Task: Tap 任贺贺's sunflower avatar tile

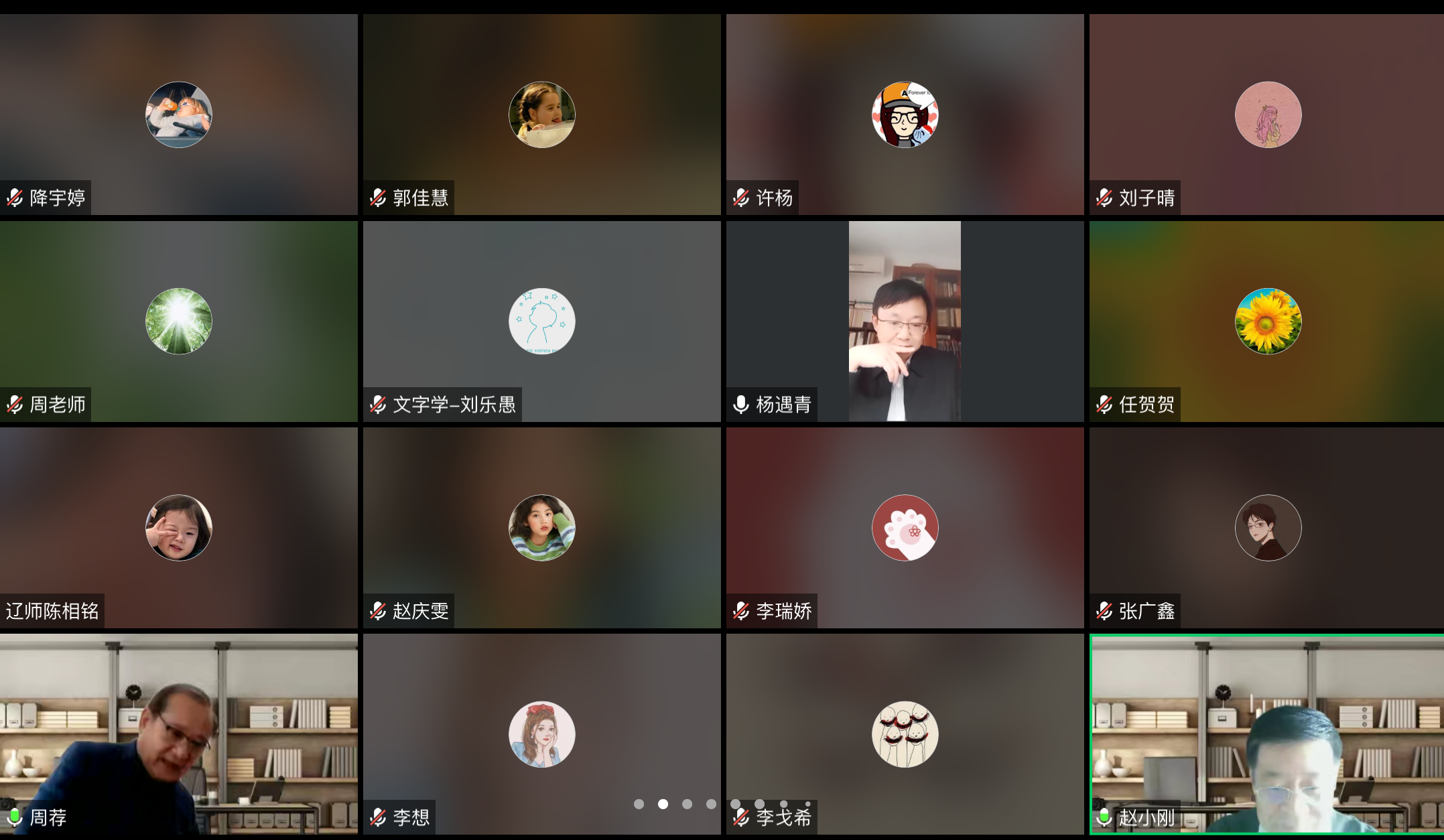Action: click(1267, 322)
